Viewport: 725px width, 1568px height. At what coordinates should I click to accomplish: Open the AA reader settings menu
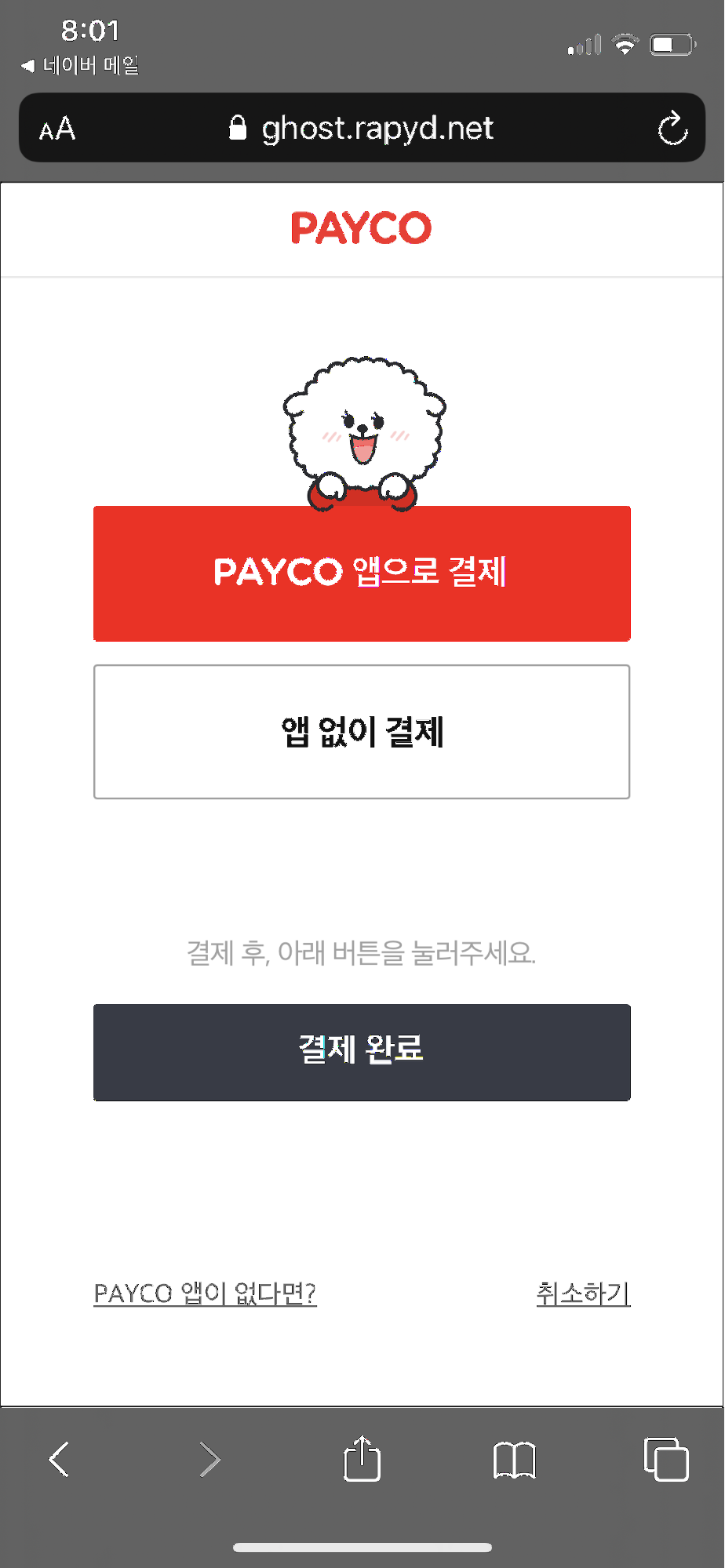click(57, 129)
